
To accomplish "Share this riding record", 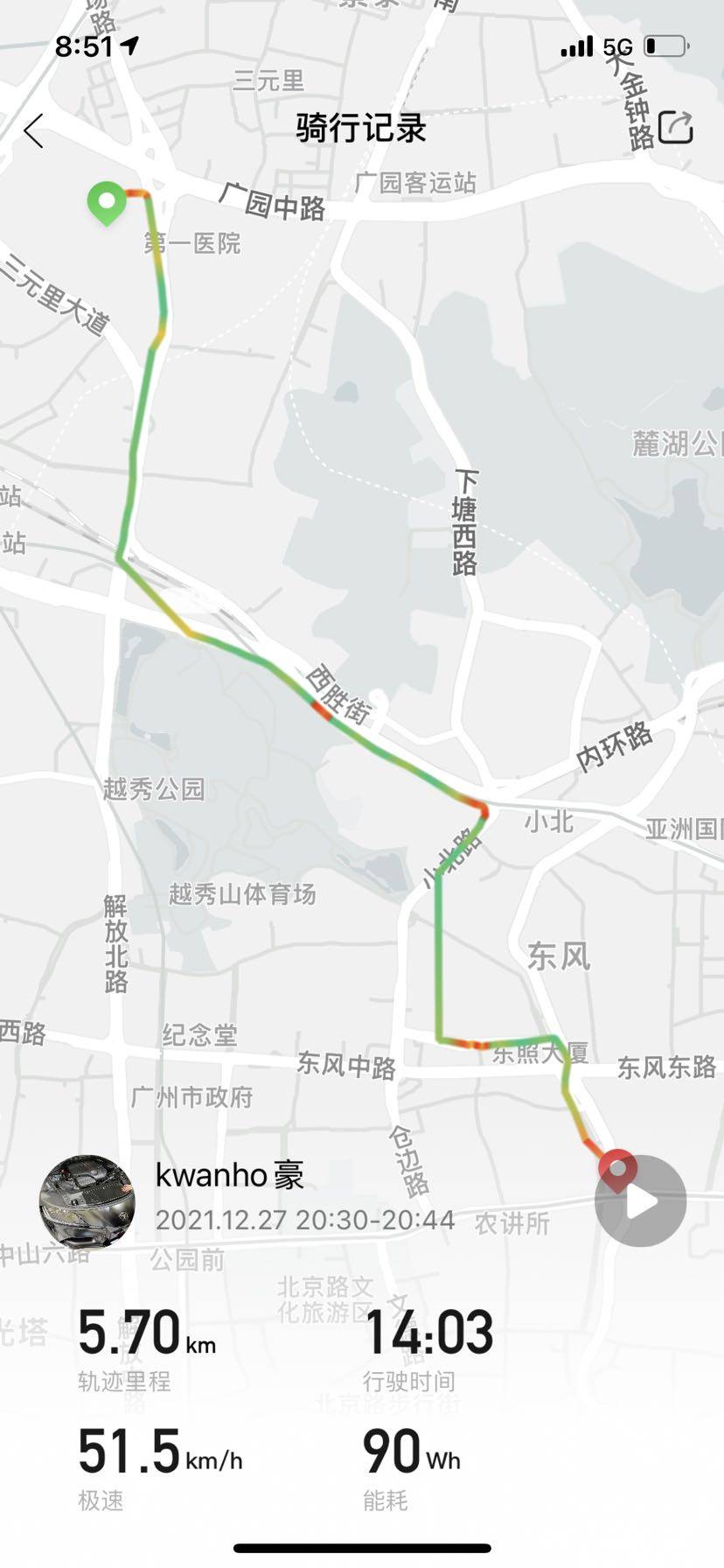I will pyautogui.click(x=675, y=128).
